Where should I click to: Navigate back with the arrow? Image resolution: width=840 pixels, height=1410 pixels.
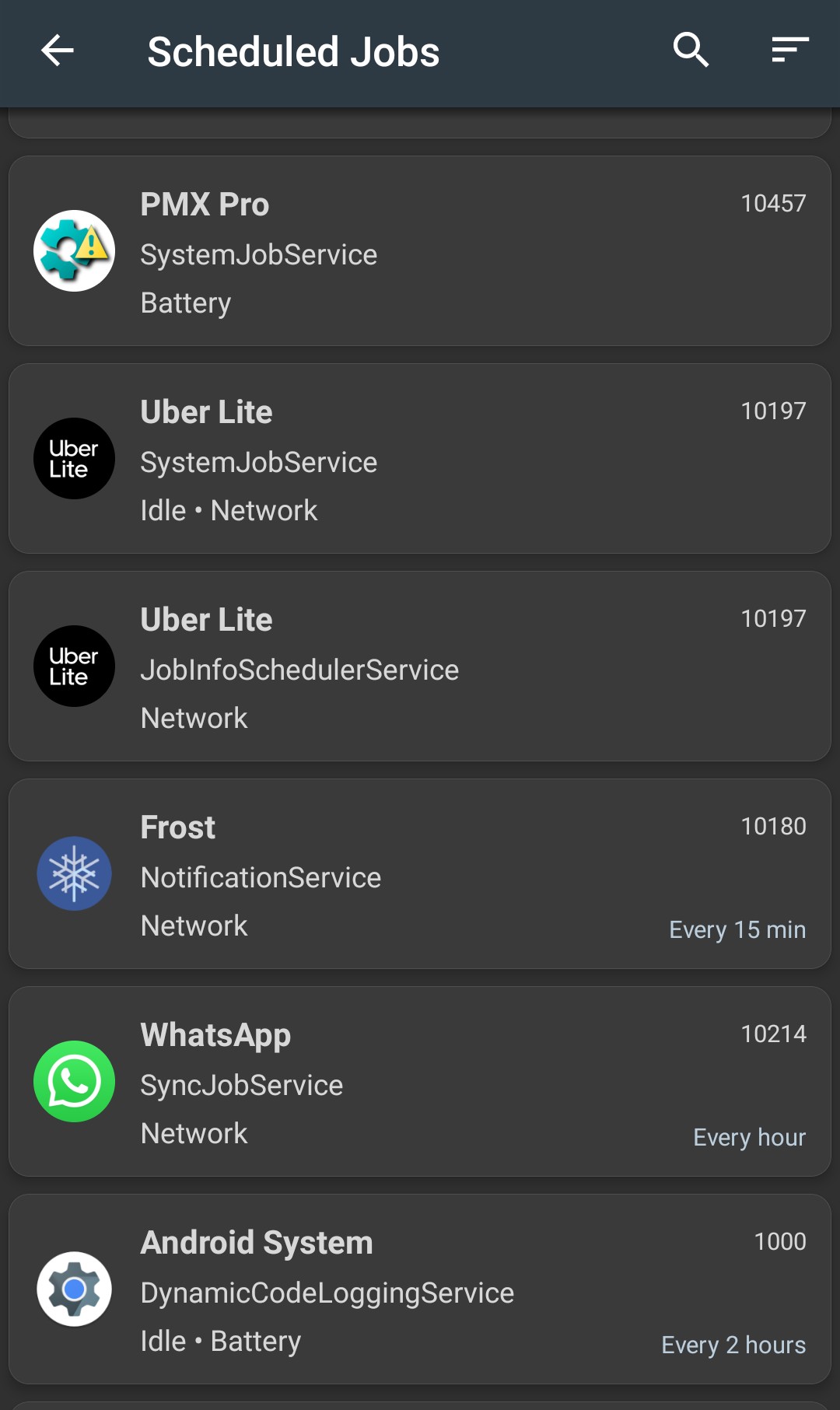click(56, 52)
